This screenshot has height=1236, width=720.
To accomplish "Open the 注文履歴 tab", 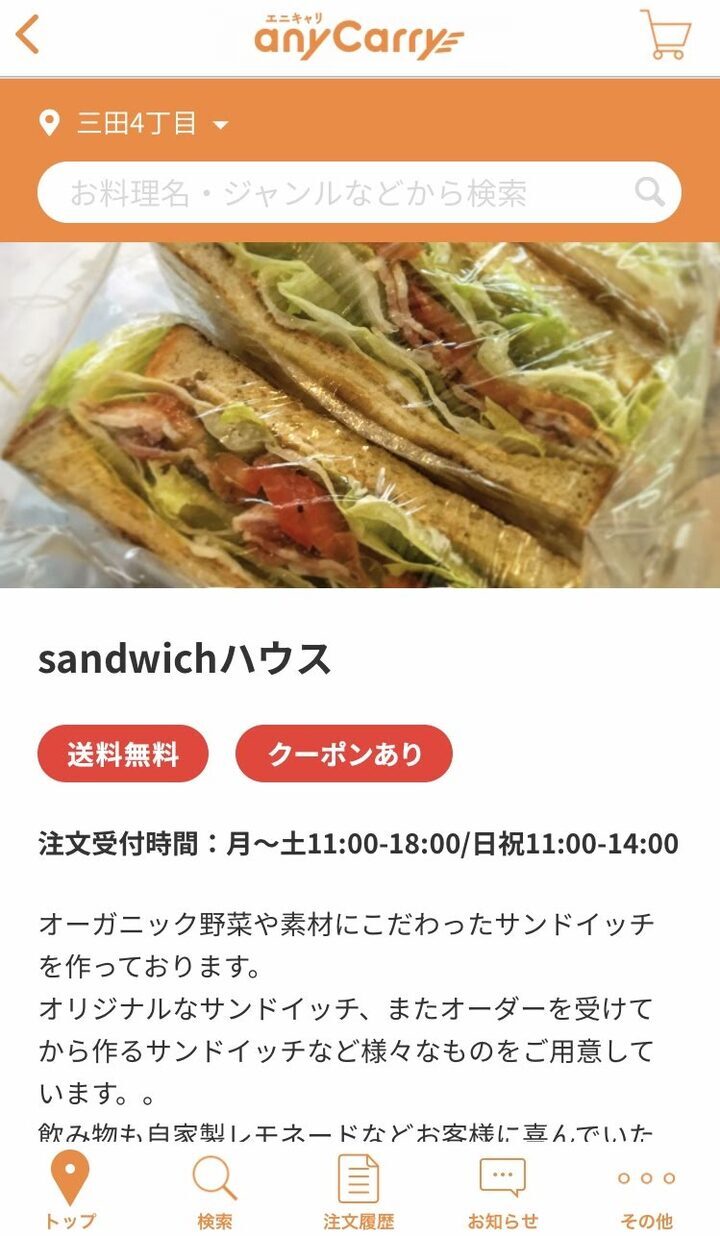I will (358, 1190).
